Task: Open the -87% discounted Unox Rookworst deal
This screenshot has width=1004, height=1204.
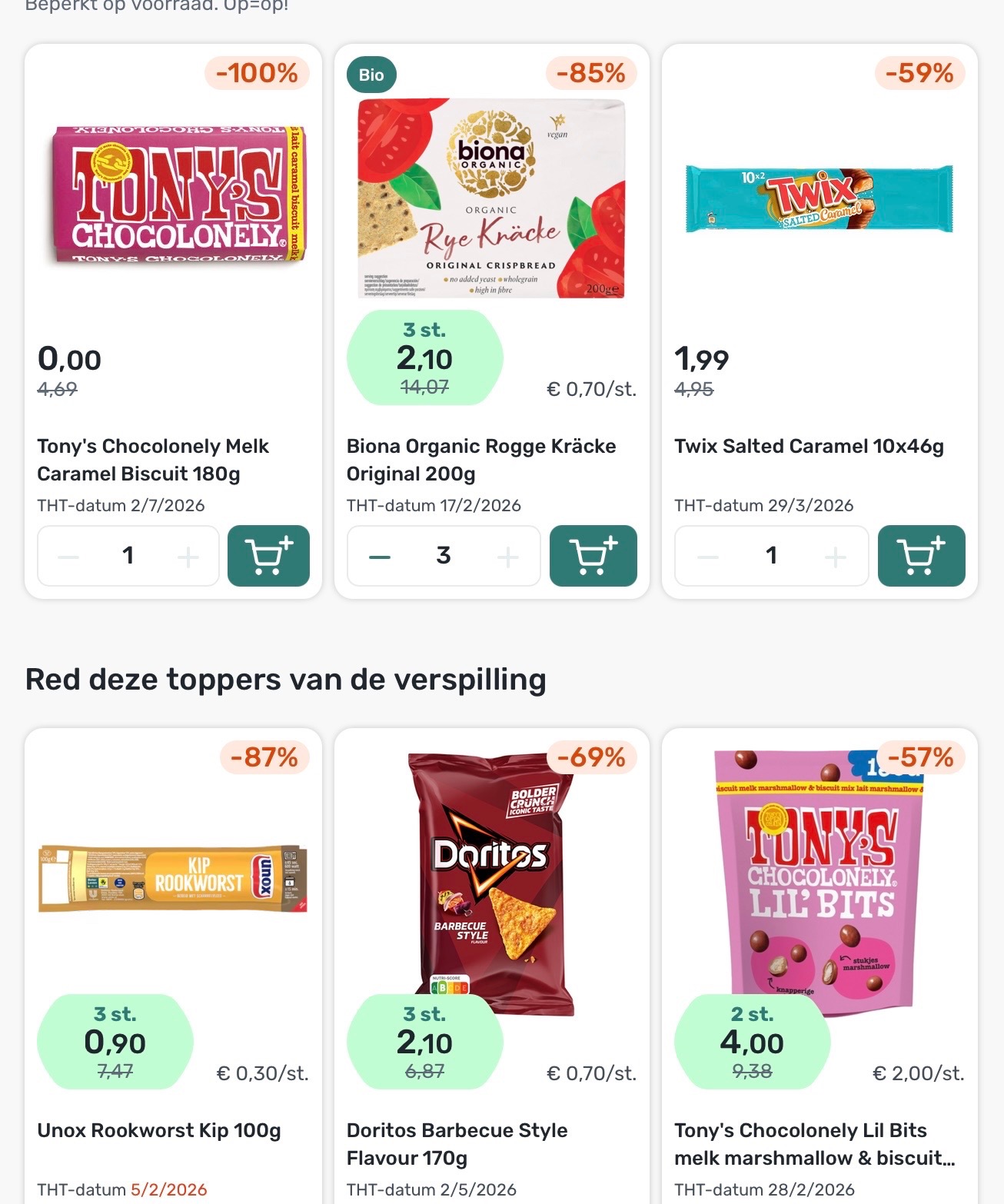Action: tap(265, 757)
